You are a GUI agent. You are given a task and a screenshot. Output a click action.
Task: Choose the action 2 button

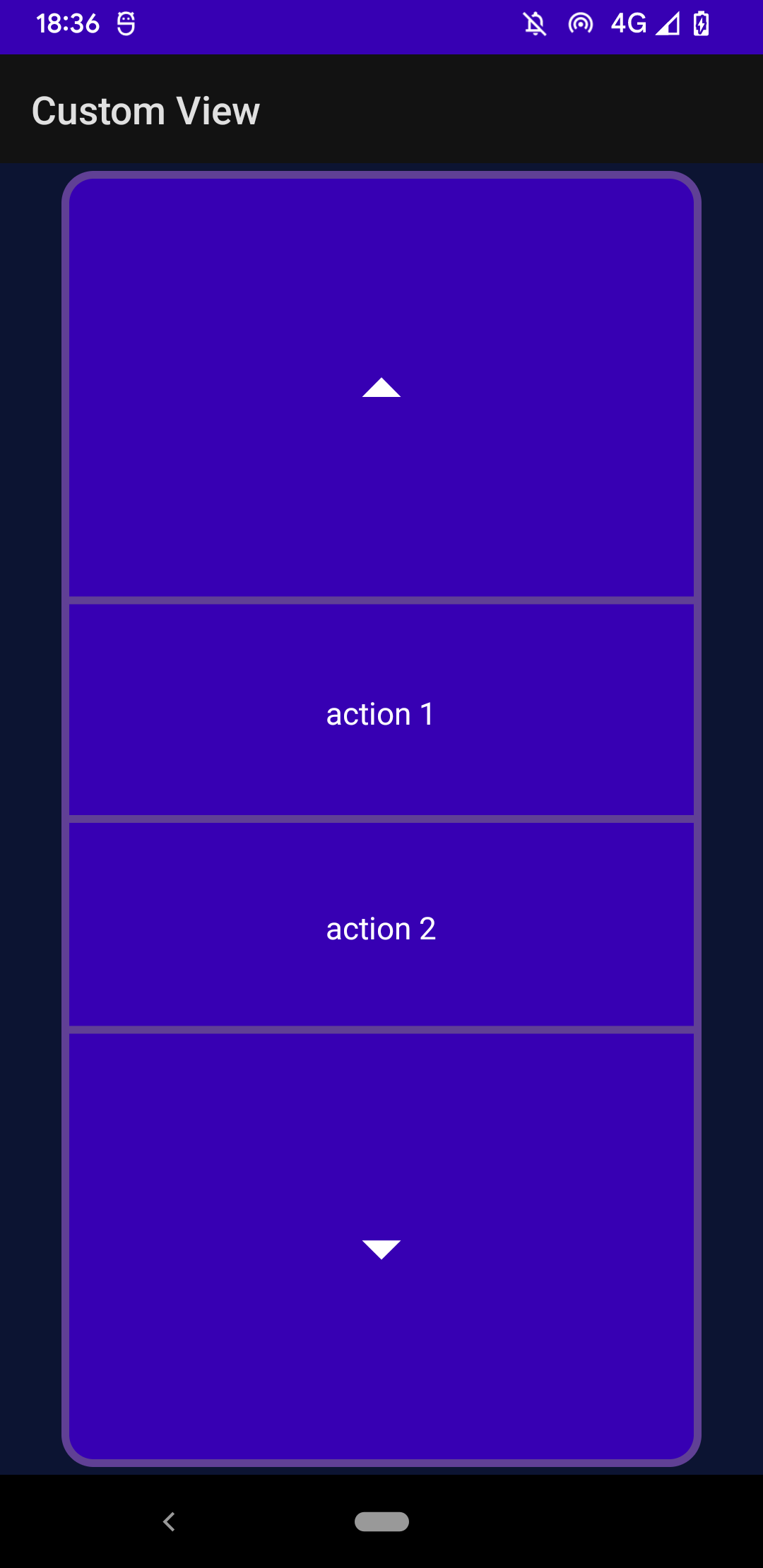point(381,927)
